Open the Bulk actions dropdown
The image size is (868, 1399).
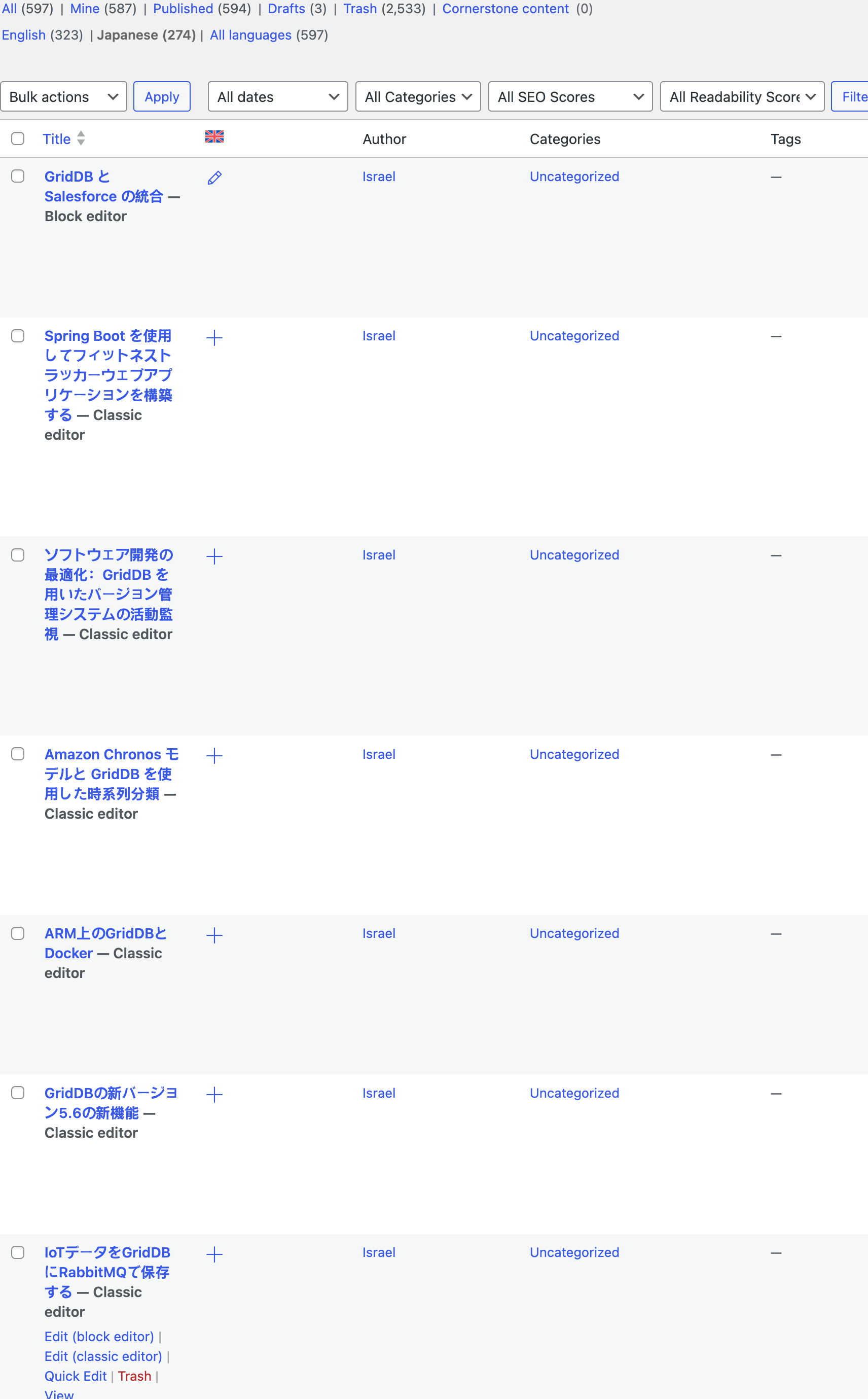[x=63, y=96]
